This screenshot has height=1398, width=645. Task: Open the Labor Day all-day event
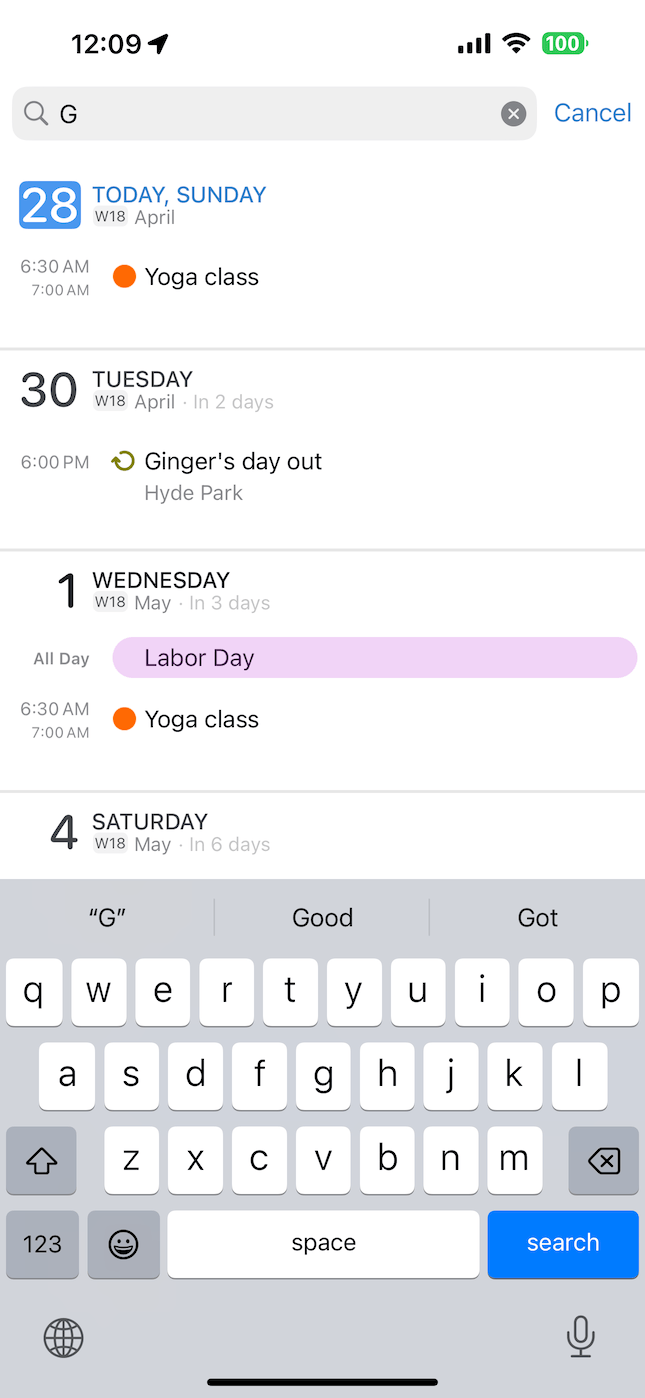point(374,658)
